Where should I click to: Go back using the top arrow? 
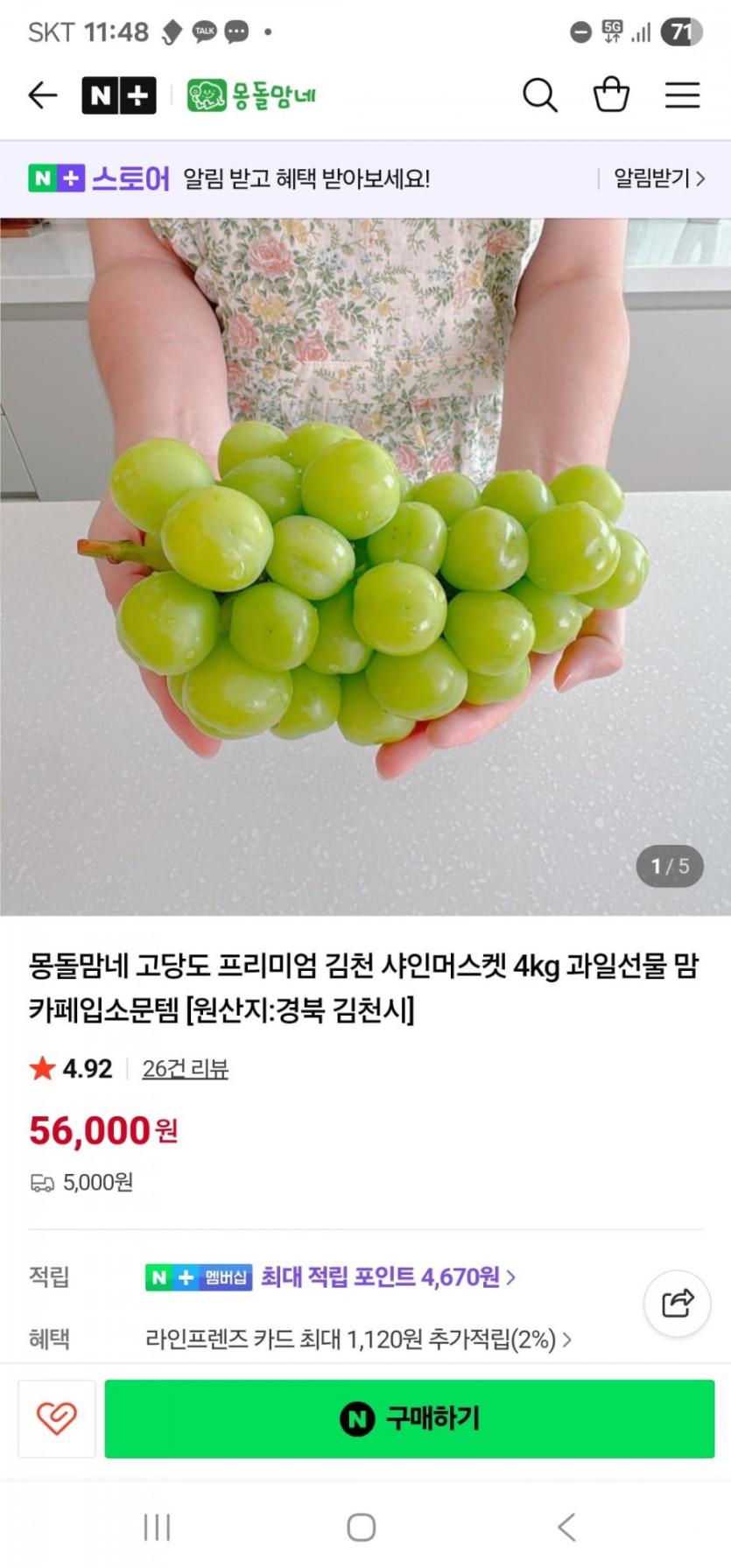[42, 95]
